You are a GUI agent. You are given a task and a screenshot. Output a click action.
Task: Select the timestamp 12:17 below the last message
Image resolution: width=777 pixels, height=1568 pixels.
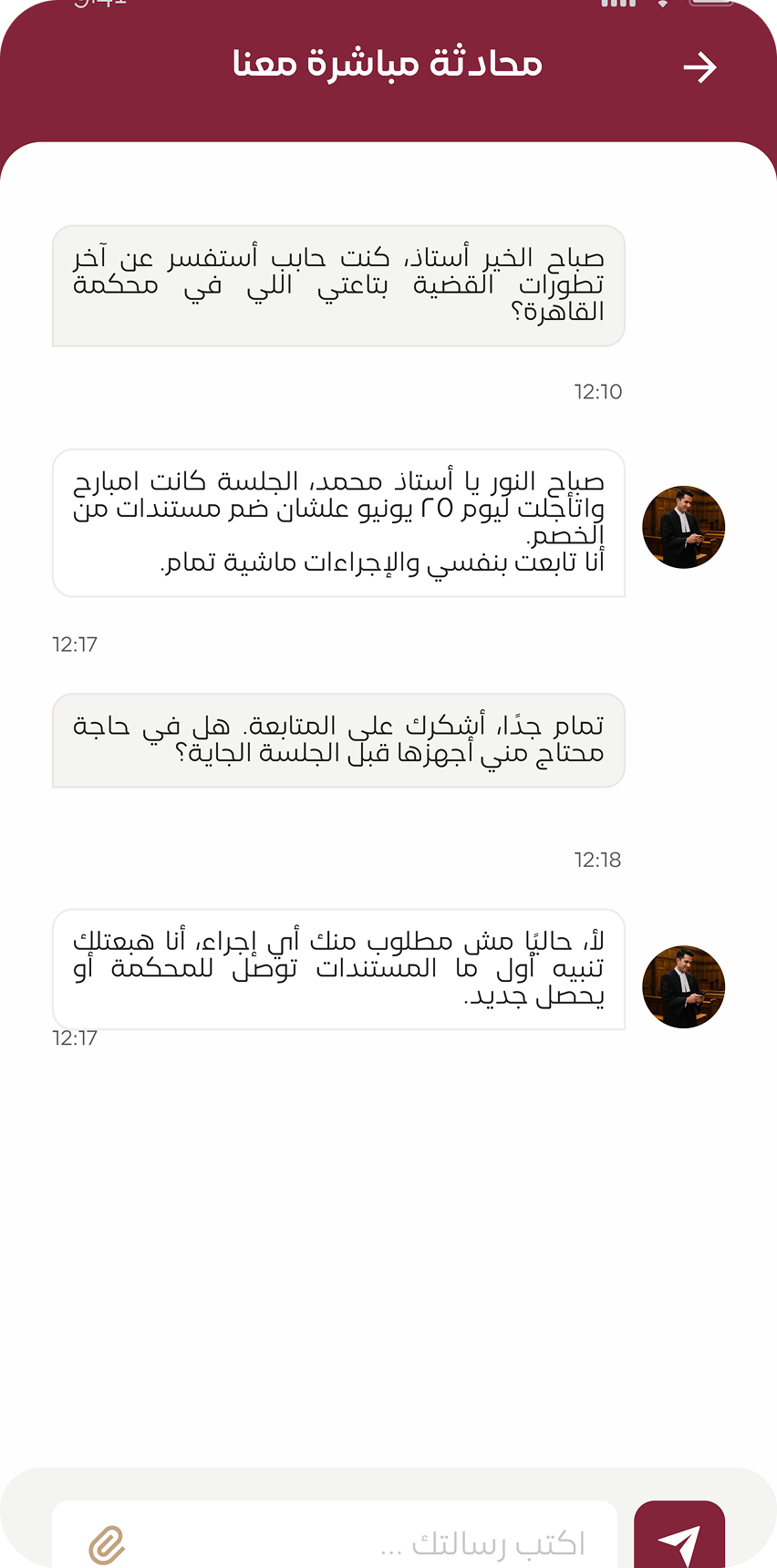point(77,1037)
